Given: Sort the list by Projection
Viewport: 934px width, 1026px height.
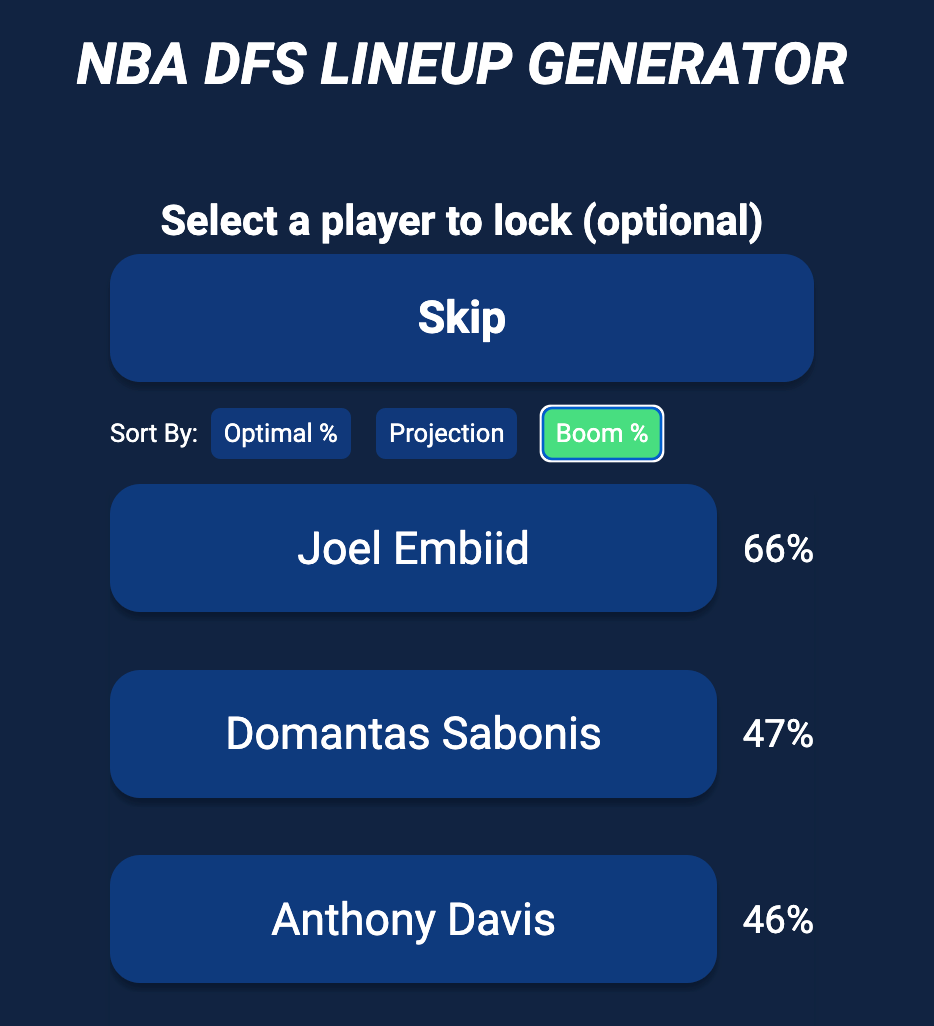Looking at the screenshot, I should click(x=446, y=433).
